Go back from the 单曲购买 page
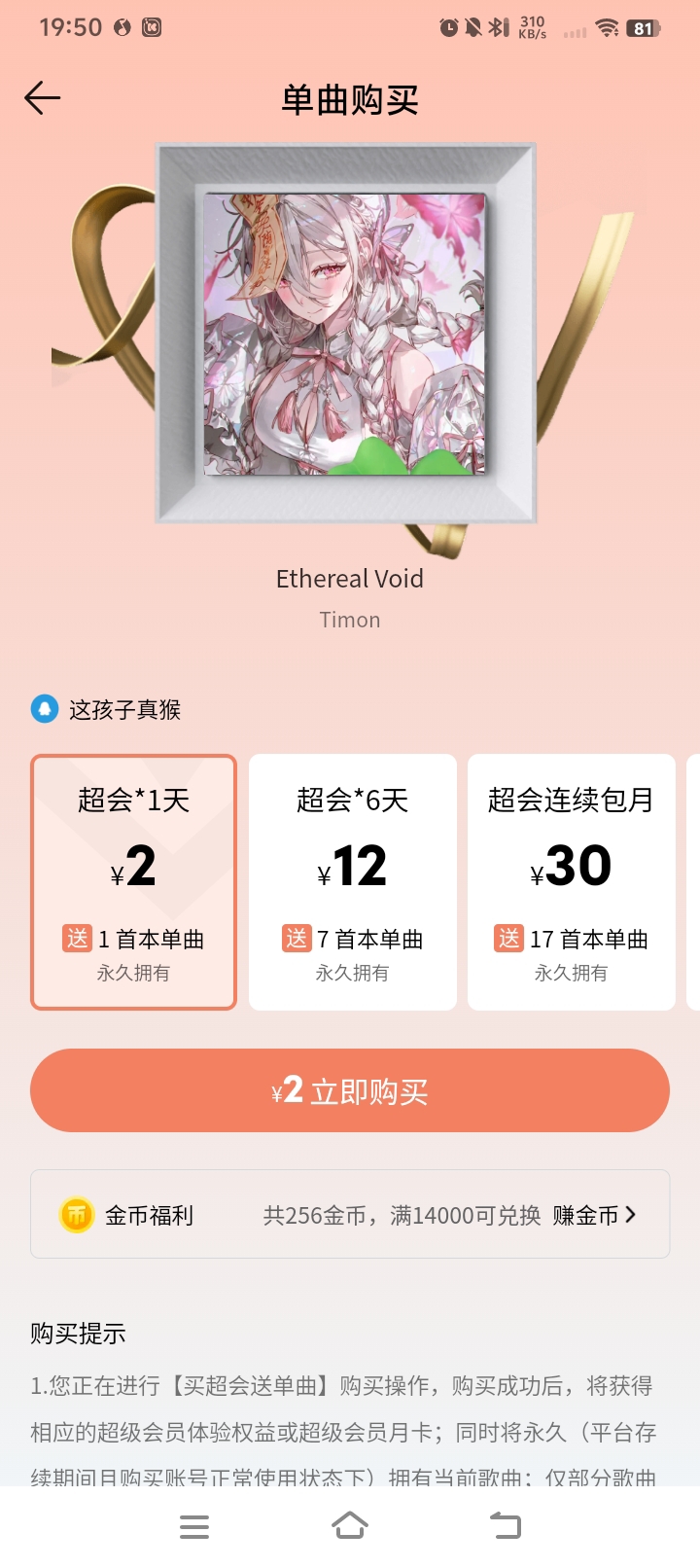The width and height of the screenshot is (700, 1568). [43, 98]
